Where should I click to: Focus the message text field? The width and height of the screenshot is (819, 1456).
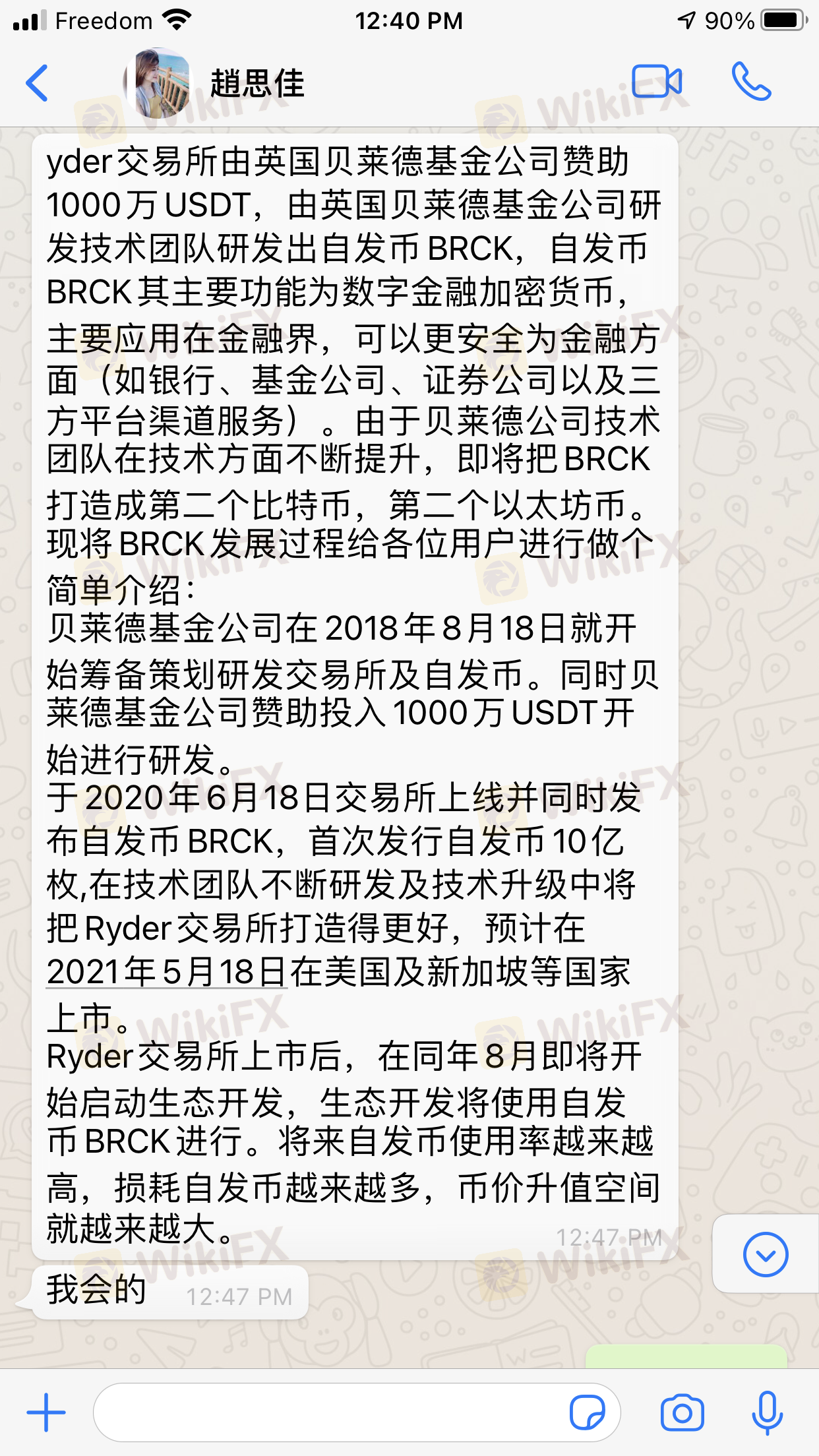[x=330, y=1412]
